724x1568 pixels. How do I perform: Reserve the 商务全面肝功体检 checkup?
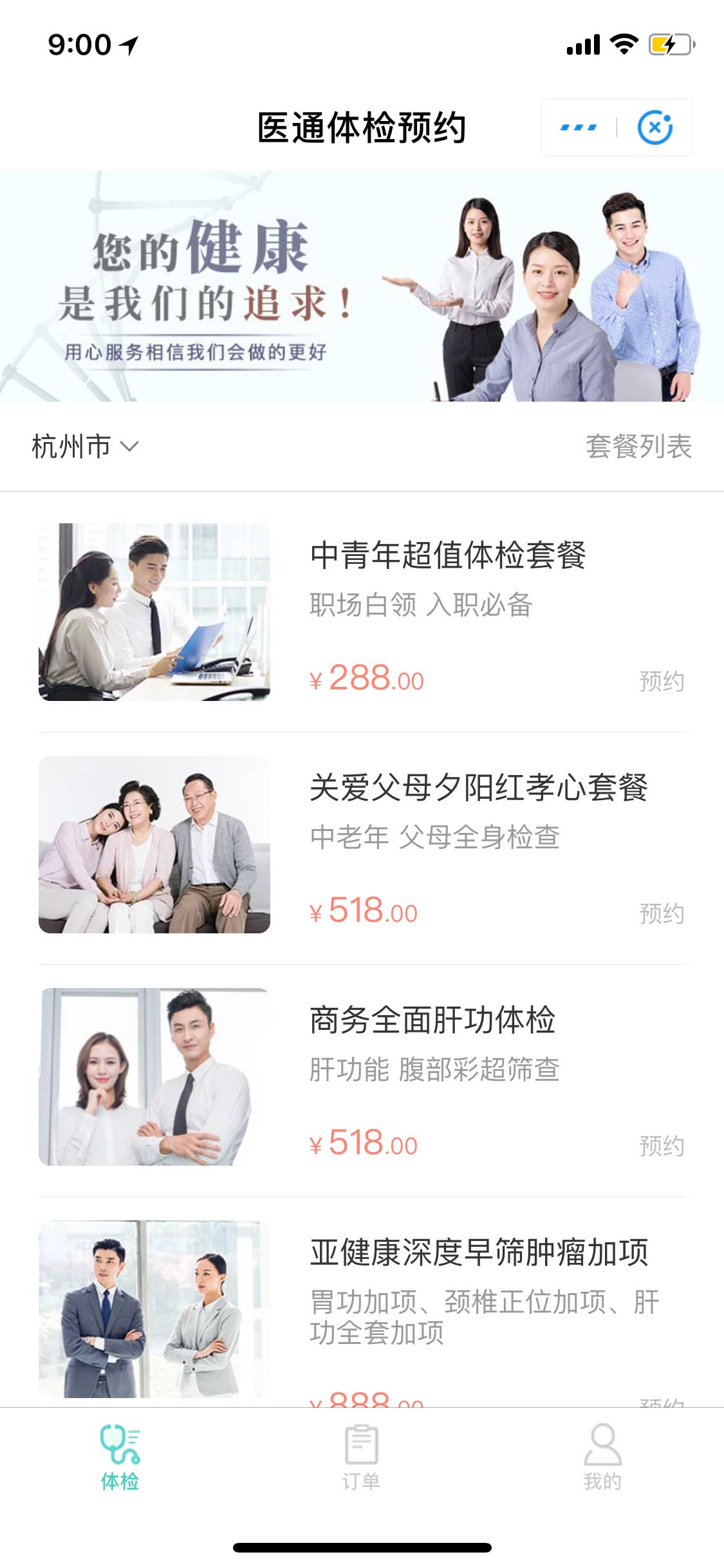pyautogui.click(x=661, y=1146)
